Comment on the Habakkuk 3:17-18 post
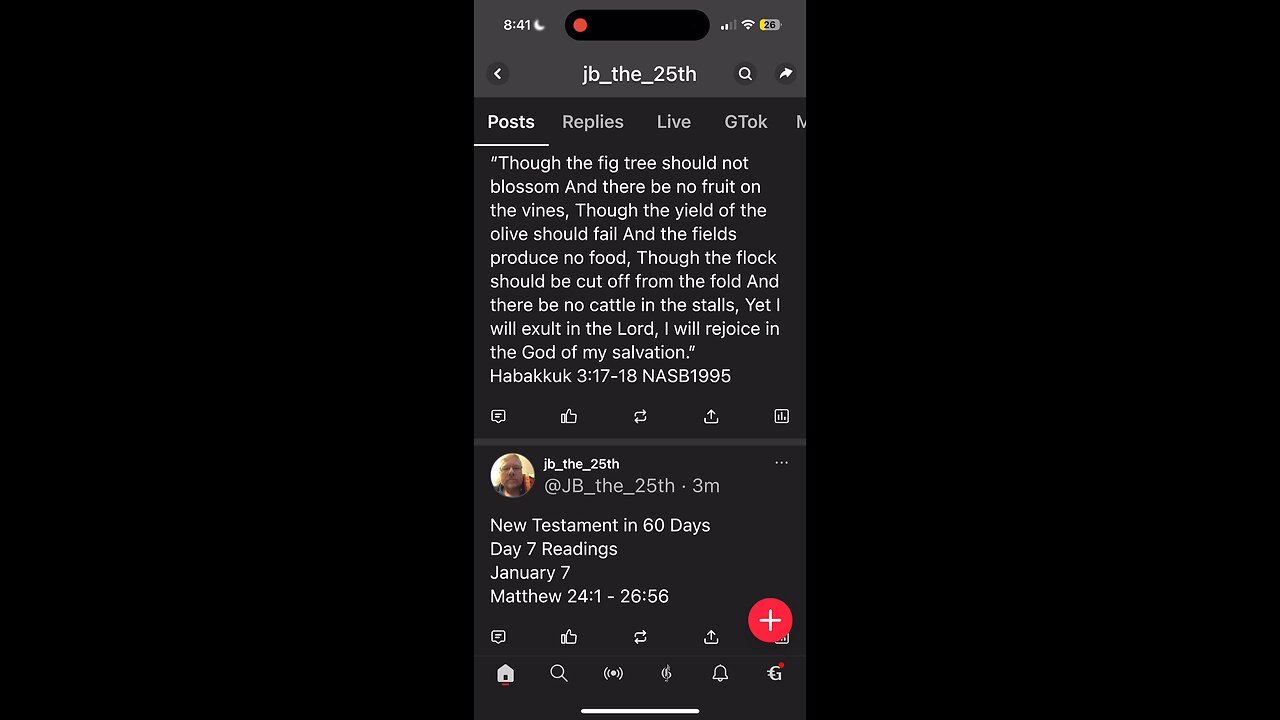Viewport: 1280px width, 720px height. [x=498, y=416]
